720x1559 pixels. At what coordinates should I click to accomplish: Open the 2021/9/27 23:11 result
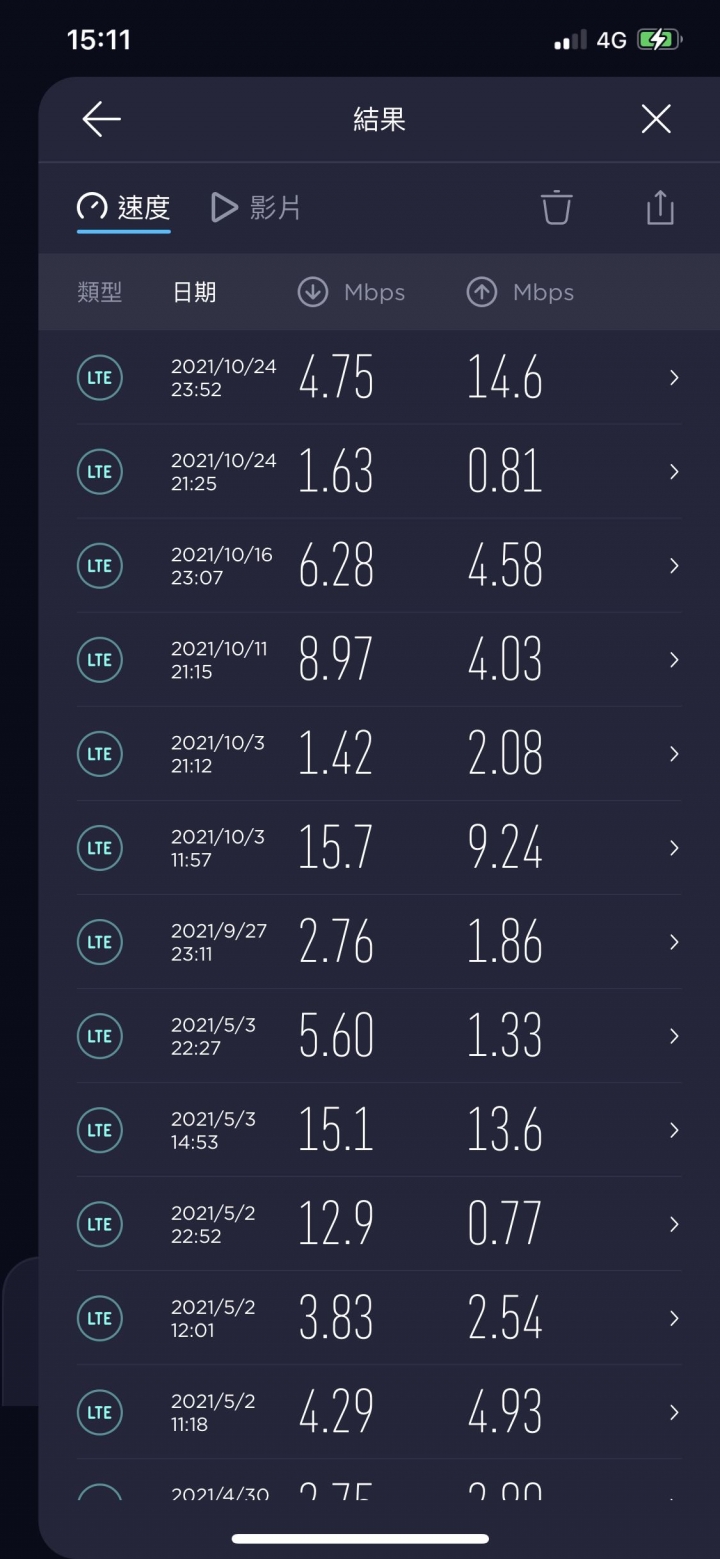tap(379, 942)
